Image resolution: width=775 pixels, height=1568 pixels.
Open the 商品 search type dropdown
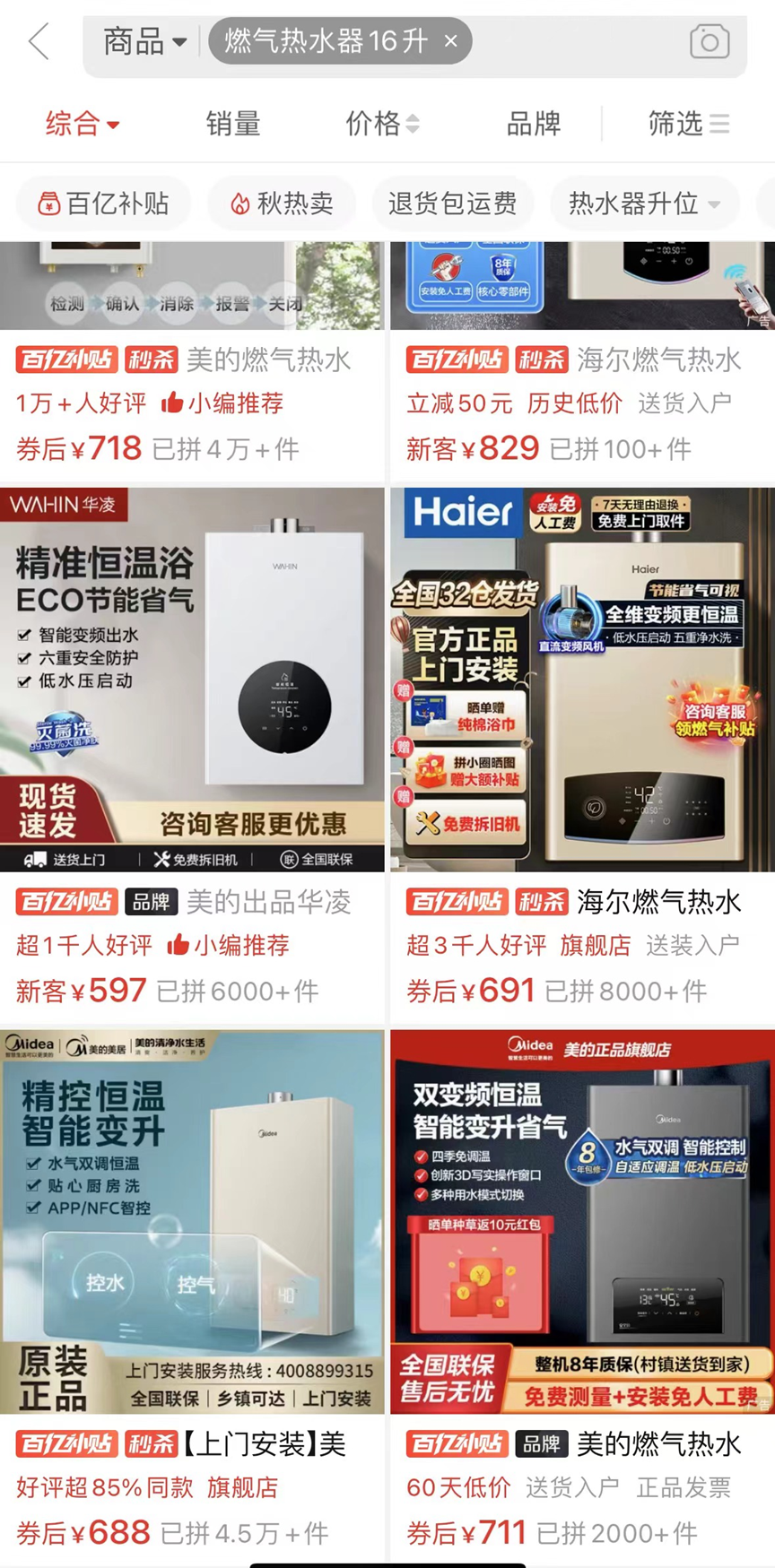pyautogui.click(x=144, y=41)
